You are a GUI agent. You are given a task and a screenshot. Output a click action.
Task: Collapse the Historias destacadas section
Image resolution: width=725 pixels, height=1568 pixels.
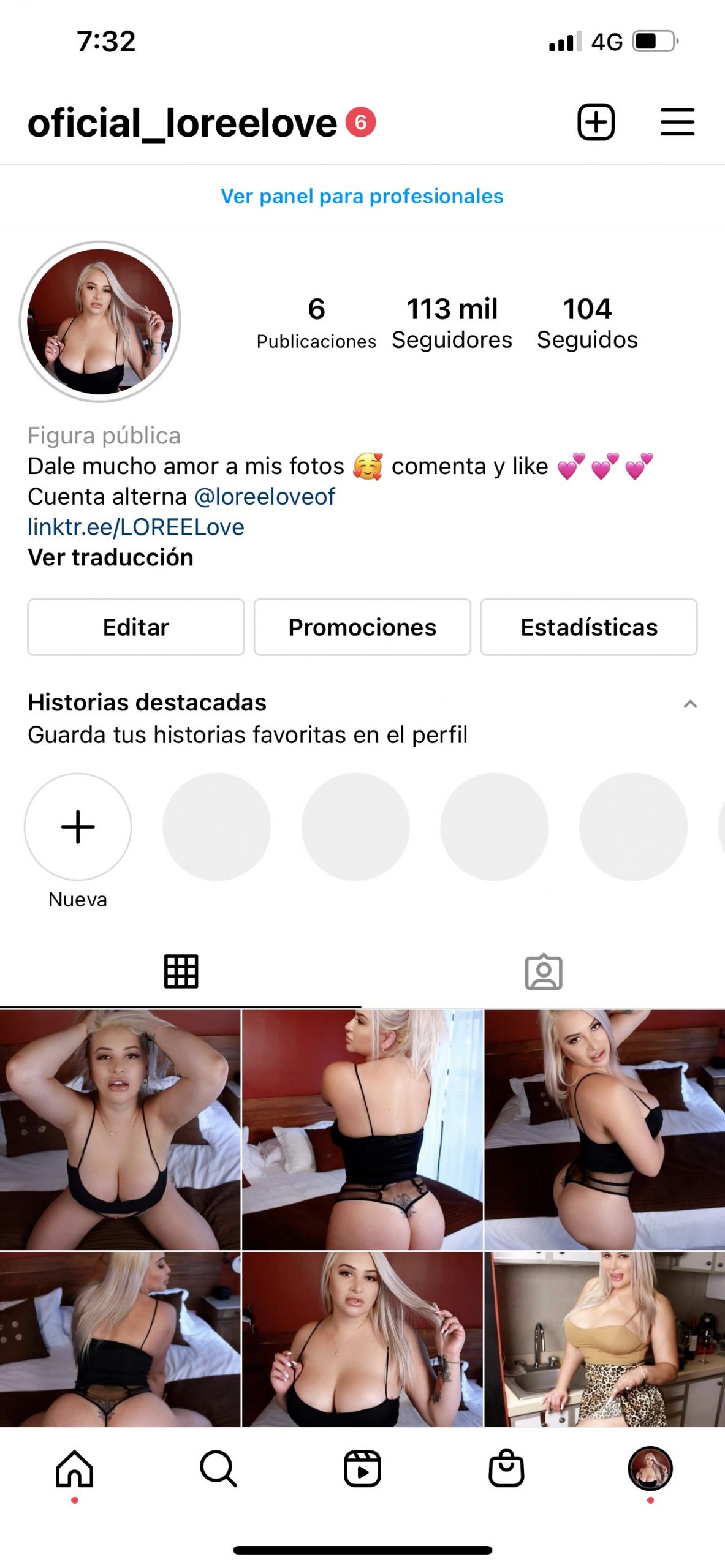tap(690, 704)
